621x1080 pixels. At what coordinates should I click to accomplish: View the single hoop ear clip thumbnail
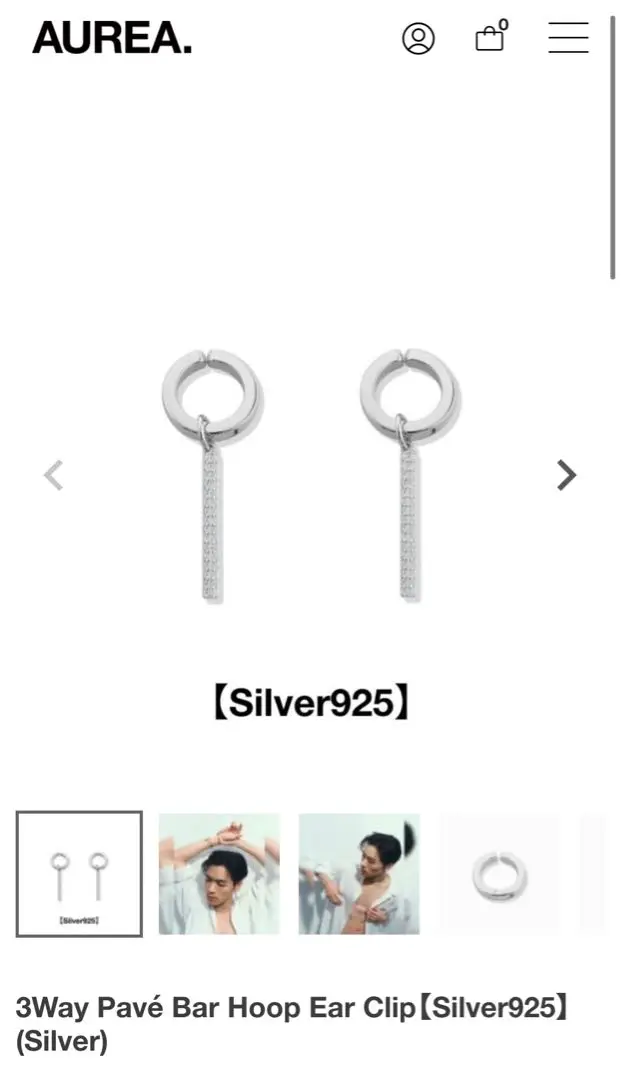(x=499, y=873)
